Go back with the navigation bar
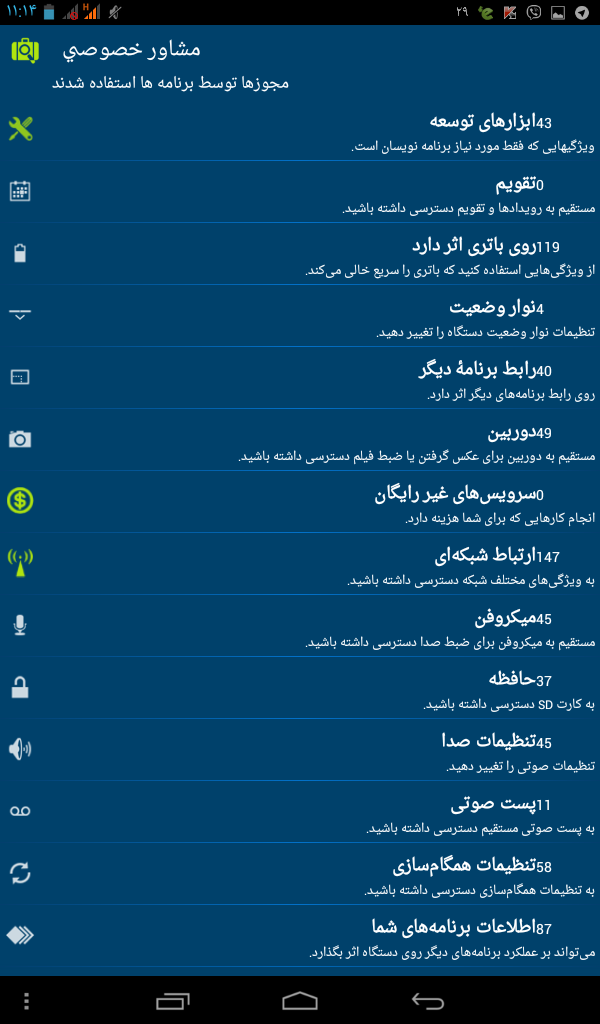 coord(428,1000)
